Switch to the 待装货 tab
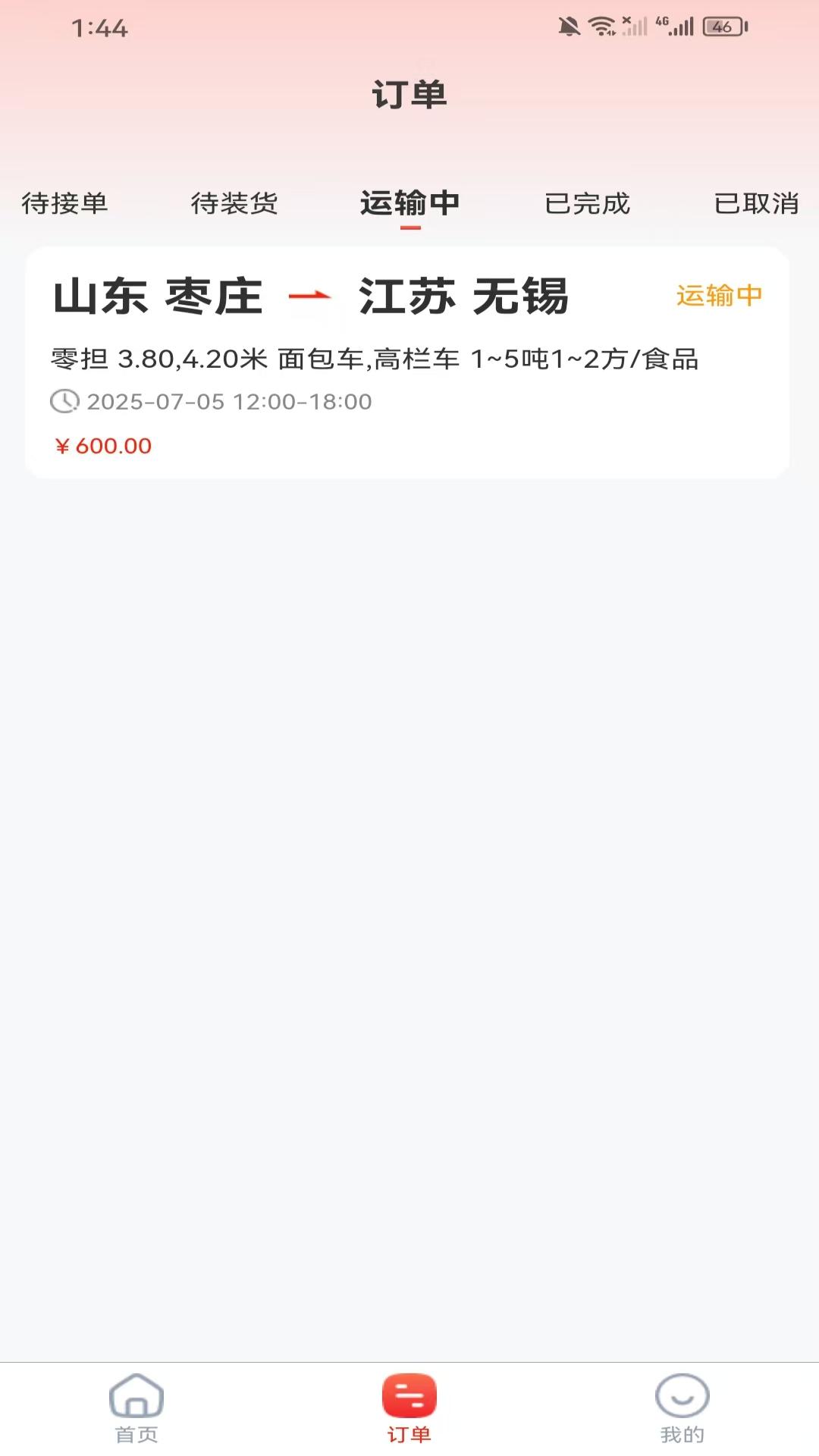The image size is (819, 1456). coord(234,203)
